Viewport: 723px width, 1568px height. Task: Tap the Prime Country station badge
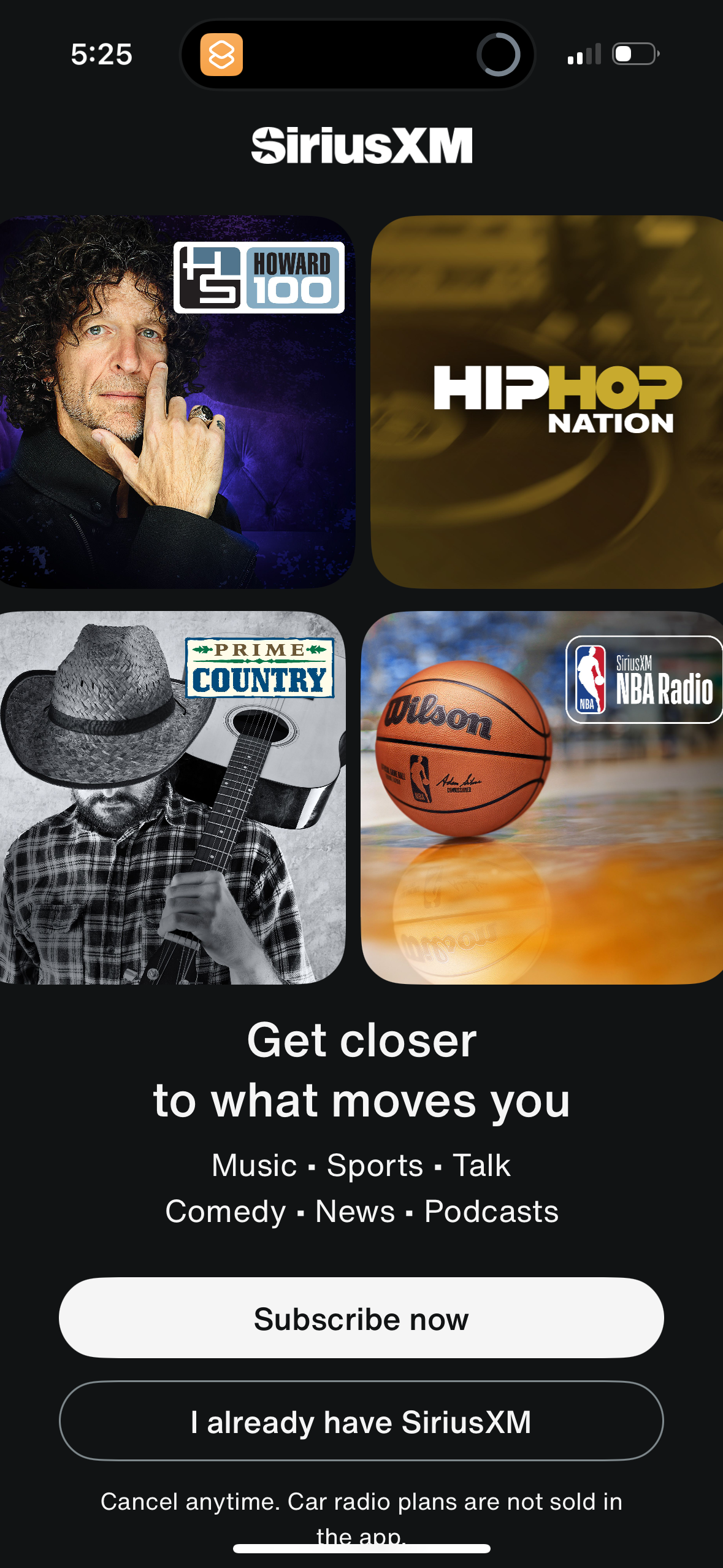point(260,666)
